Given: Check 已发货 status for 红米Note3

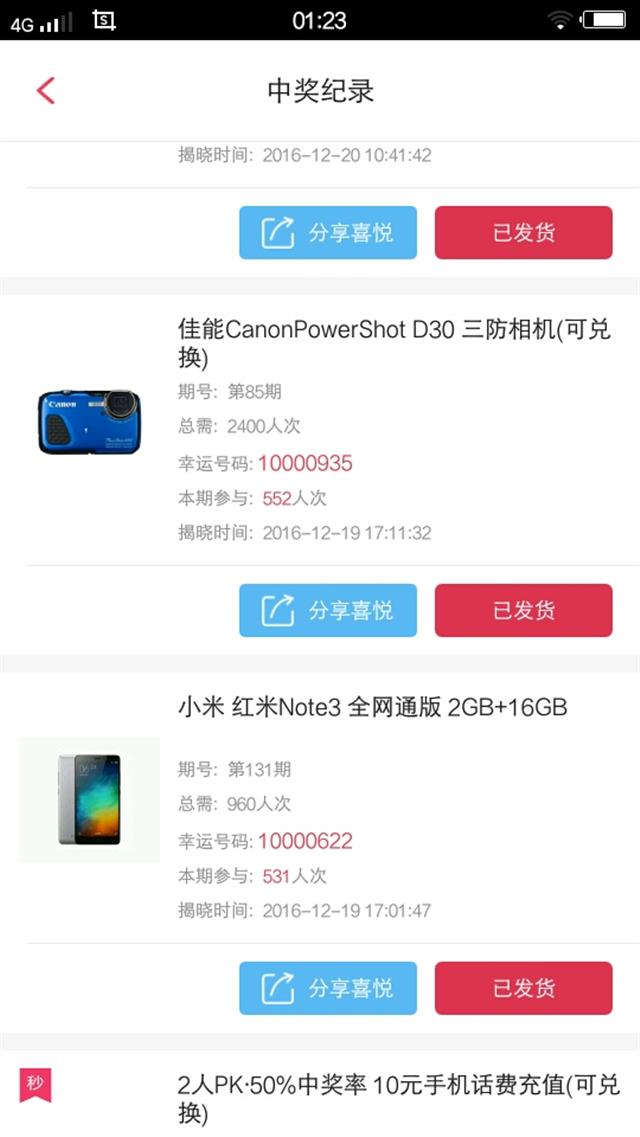Looking at the screenshot, I should point(523,988).
